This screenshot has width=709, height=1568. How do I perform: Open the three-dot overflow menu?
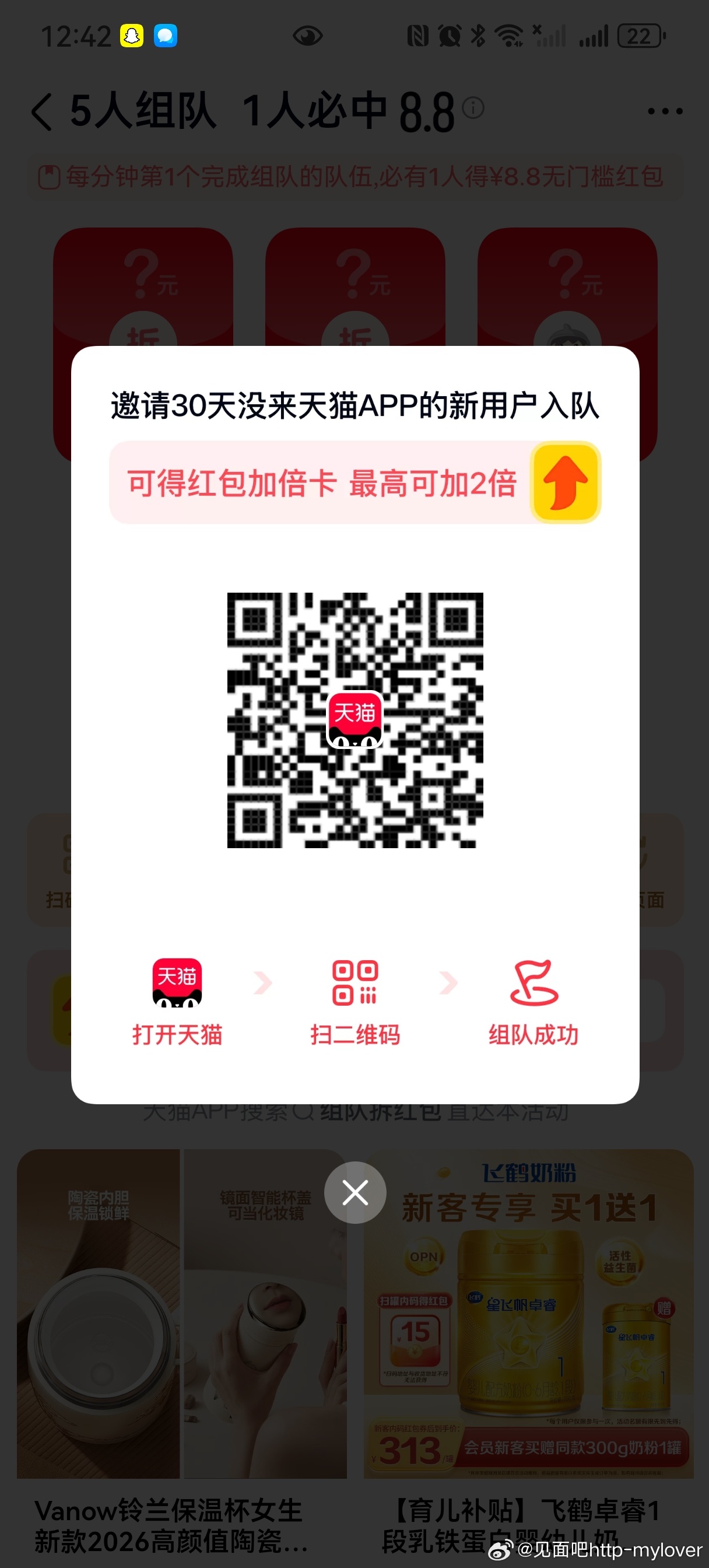(x=665, y=111)
